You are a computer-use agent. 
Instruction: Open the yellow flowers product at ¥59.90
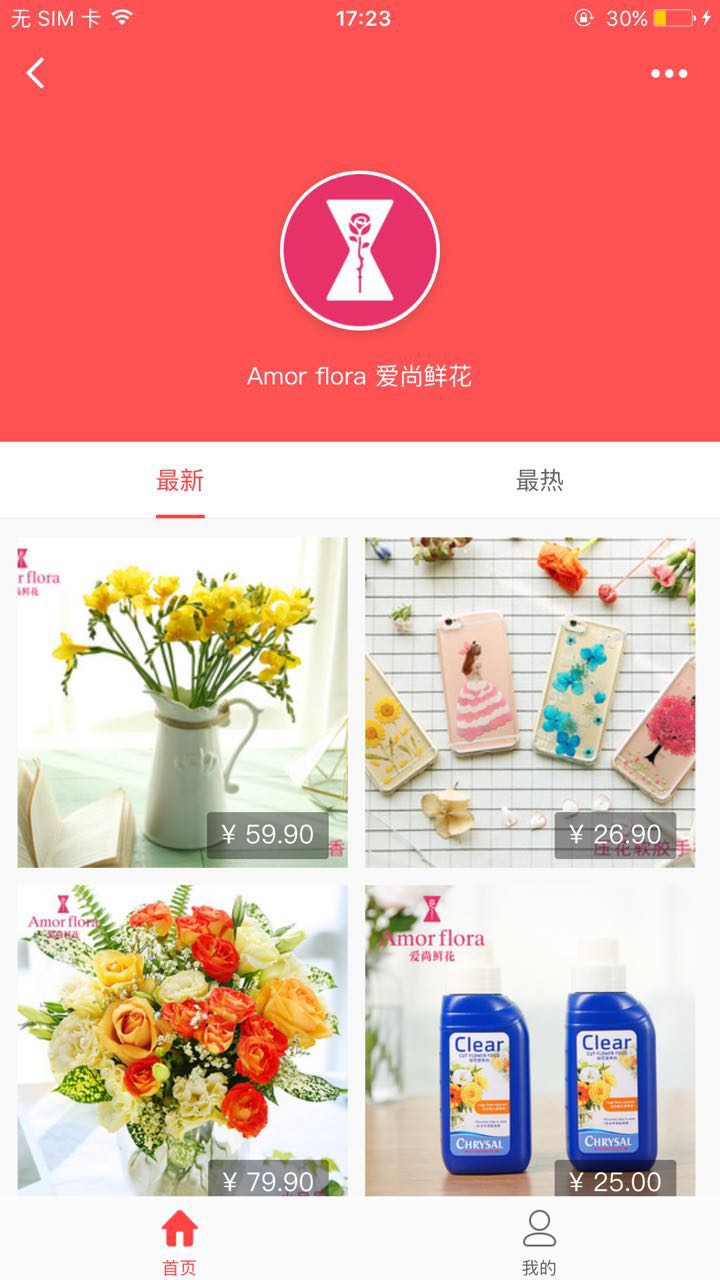click(x=183, y=702)
